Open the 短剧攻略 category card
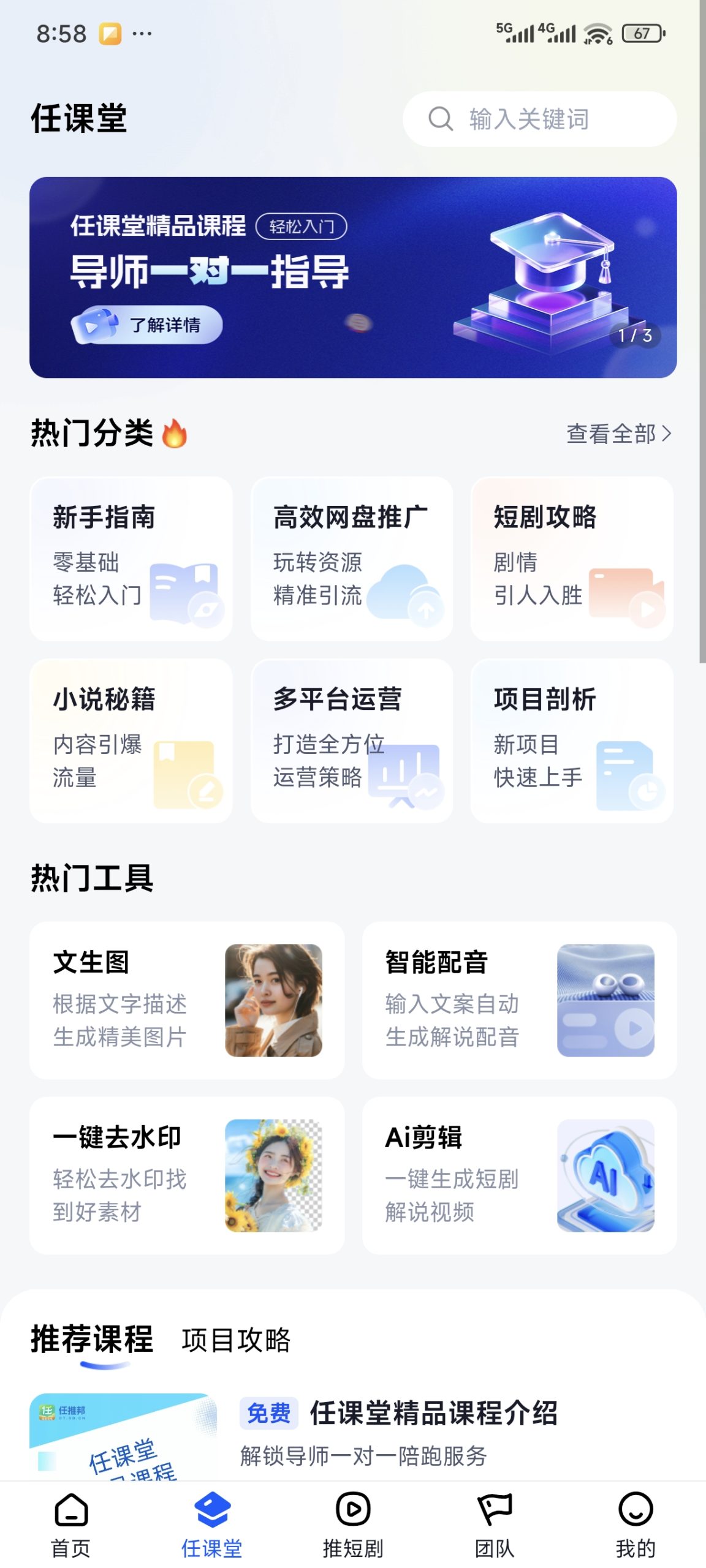This screenshot has width=706, height=1568. pyautogui.click(x=572, y=559)
